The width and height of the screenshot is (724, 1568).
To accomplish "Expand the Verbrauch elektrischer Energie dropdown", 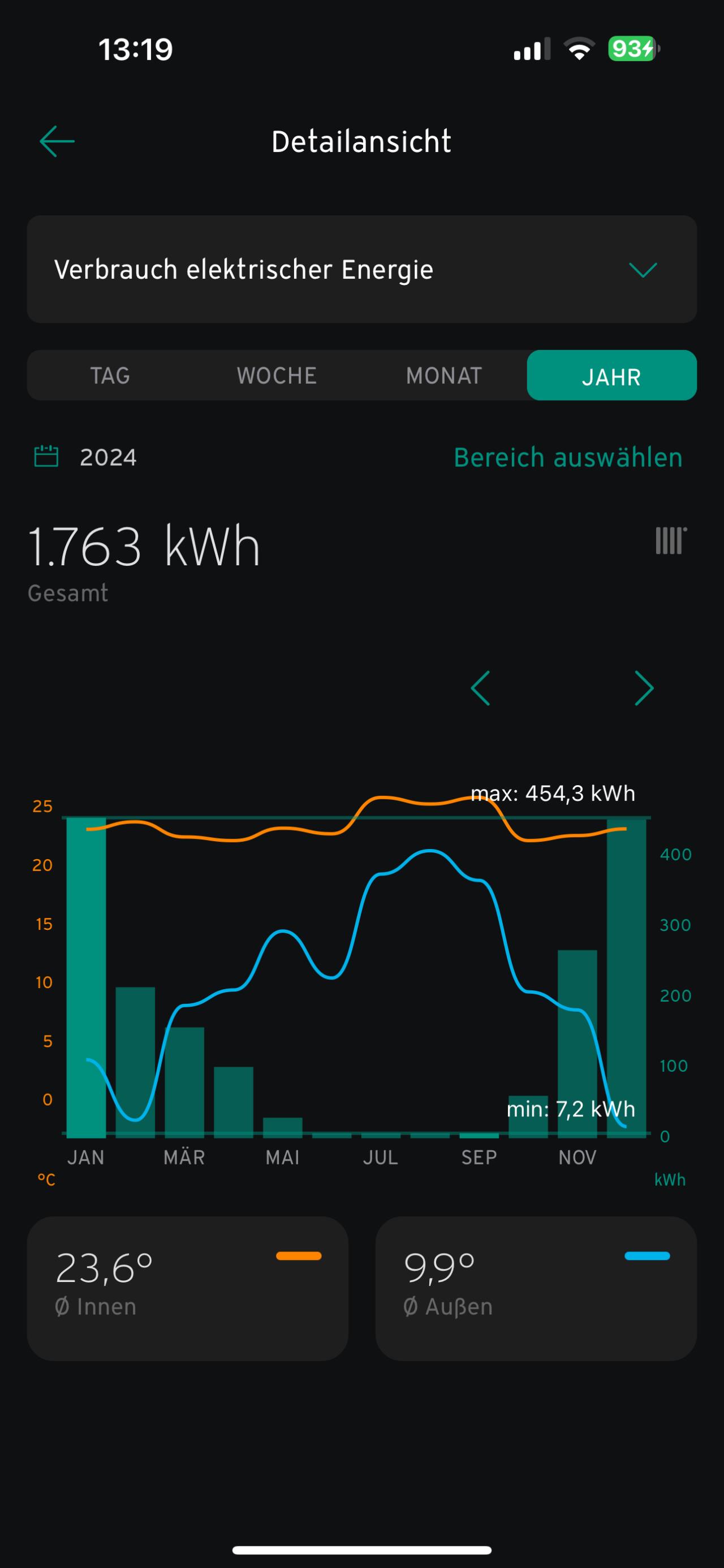I will [361, 269].
